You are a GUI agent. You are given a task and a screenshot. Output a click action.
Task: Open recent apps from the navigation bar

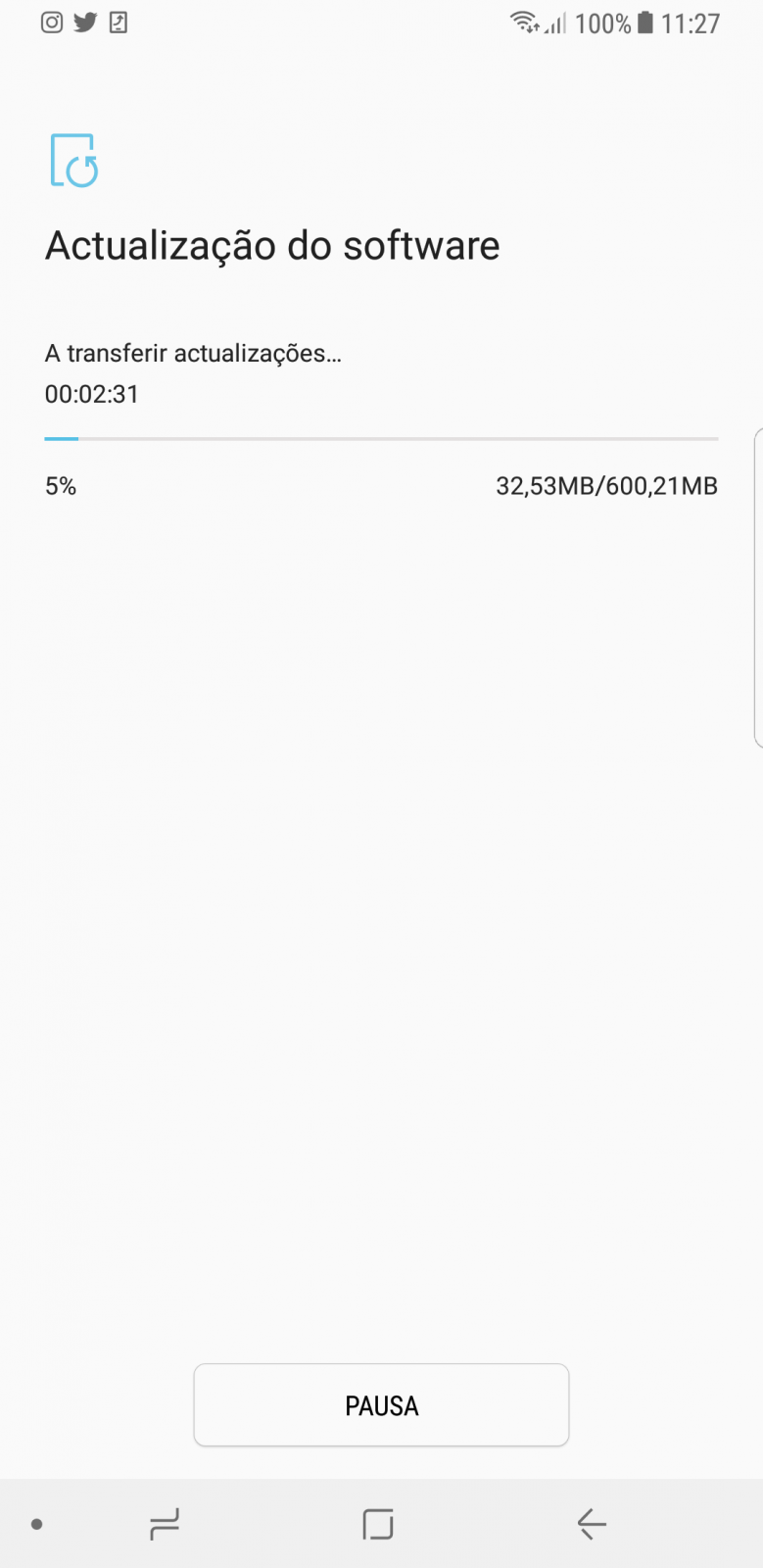(165, 1524)
